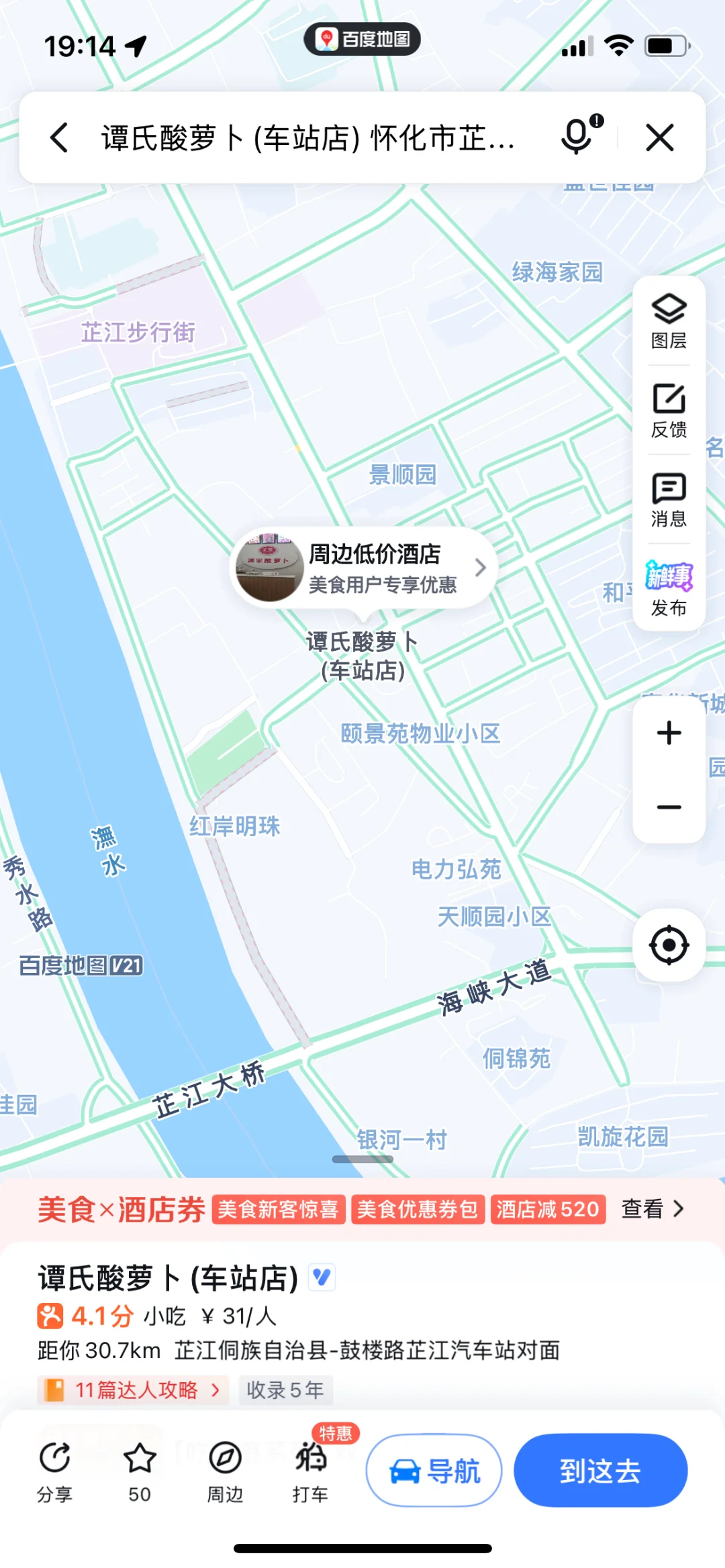Go back from the search result
The width and height of the screenshot is (725, 1568).
click(59, 138)
